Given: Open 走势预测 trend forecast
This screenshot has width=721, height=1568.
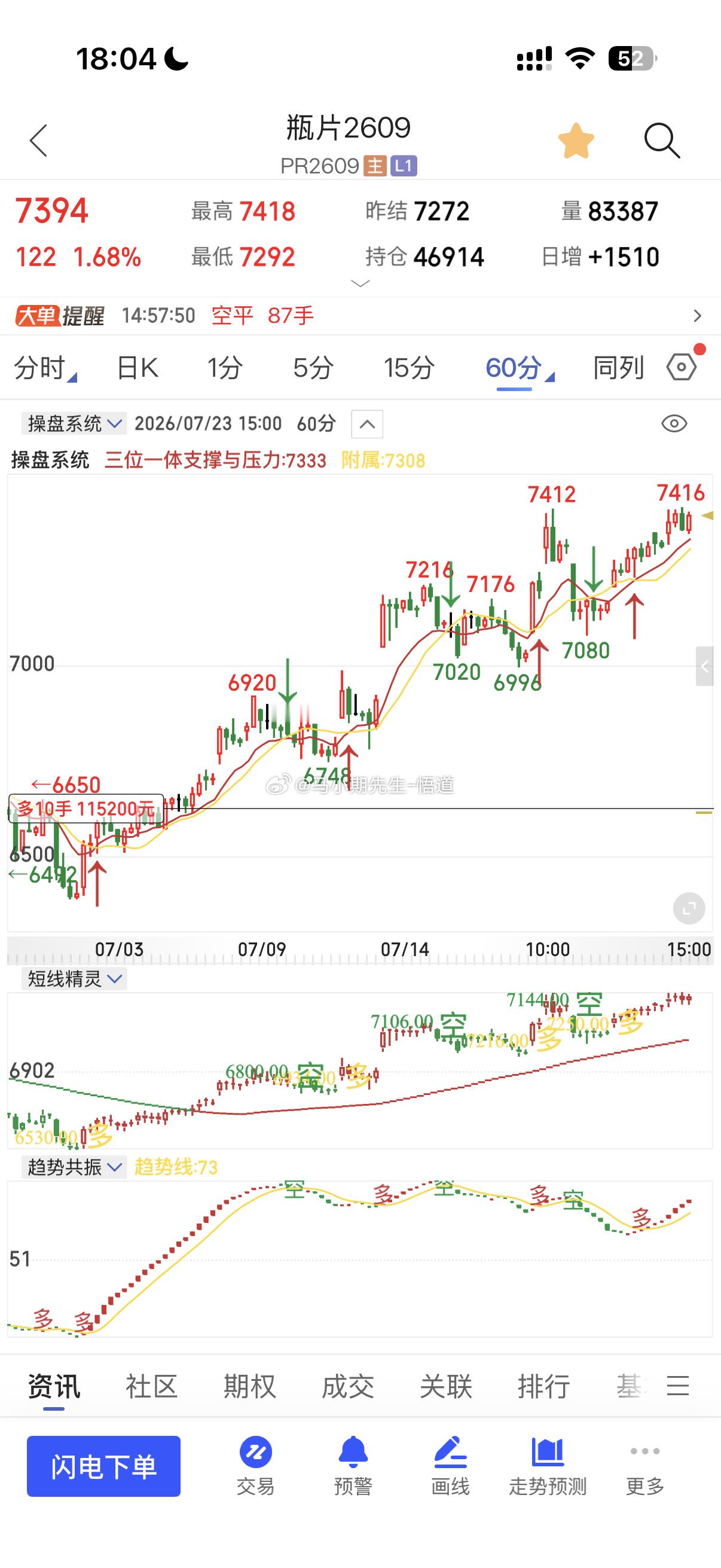Looking at the screenshot, I should coord(548,1466).
